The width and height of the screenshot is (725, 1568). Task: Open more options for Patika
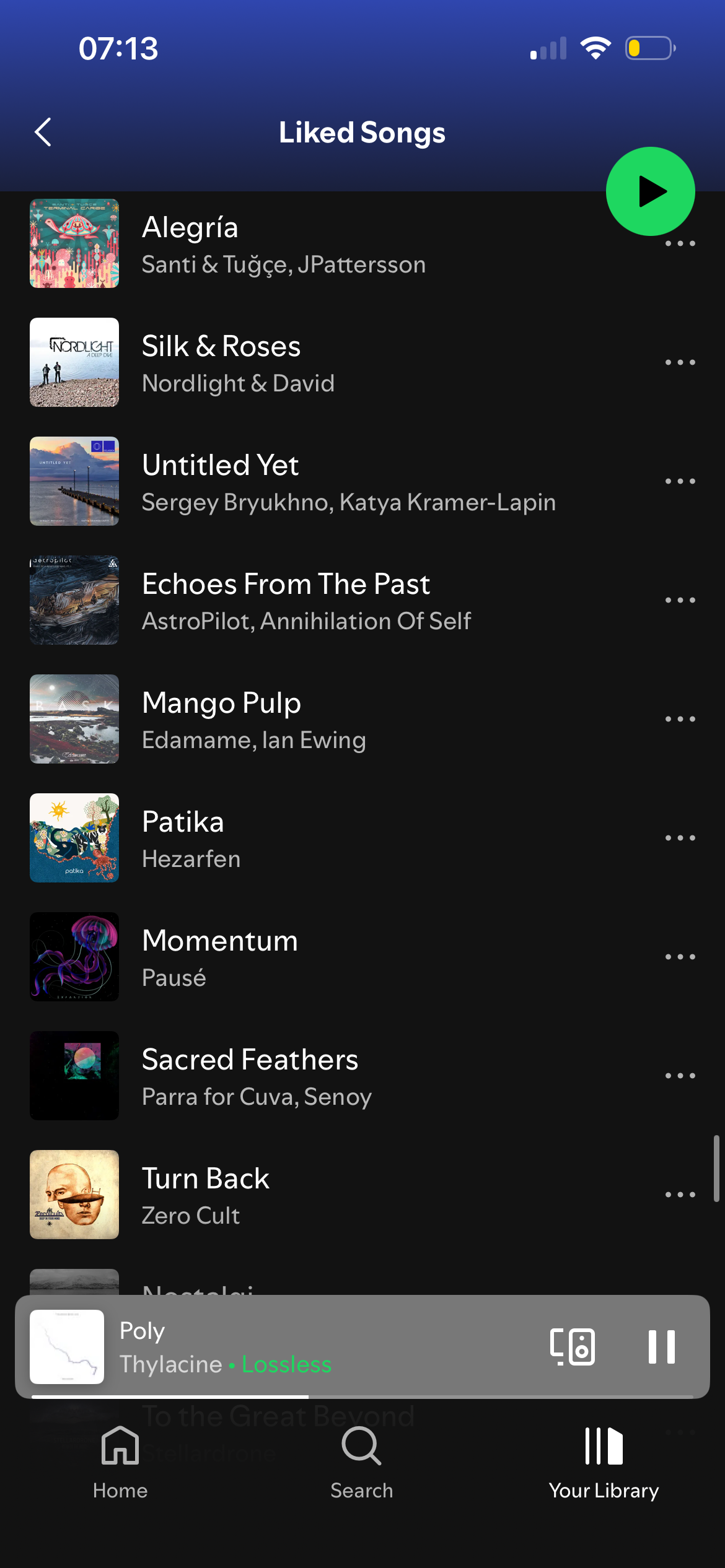pyautogui.click(x=680, y=838)
